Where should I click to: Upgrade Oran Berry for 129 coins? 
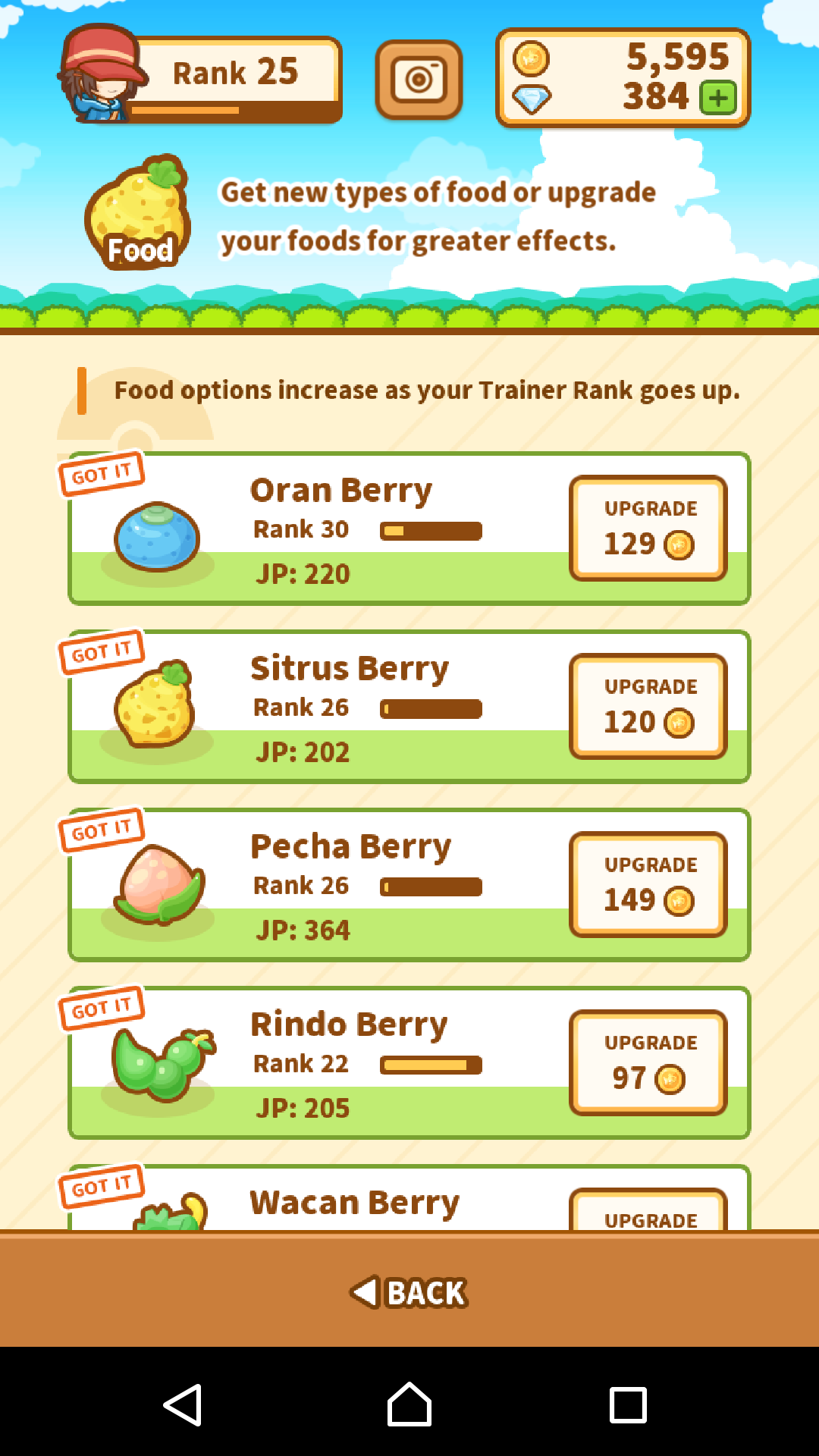click(648, 529)
